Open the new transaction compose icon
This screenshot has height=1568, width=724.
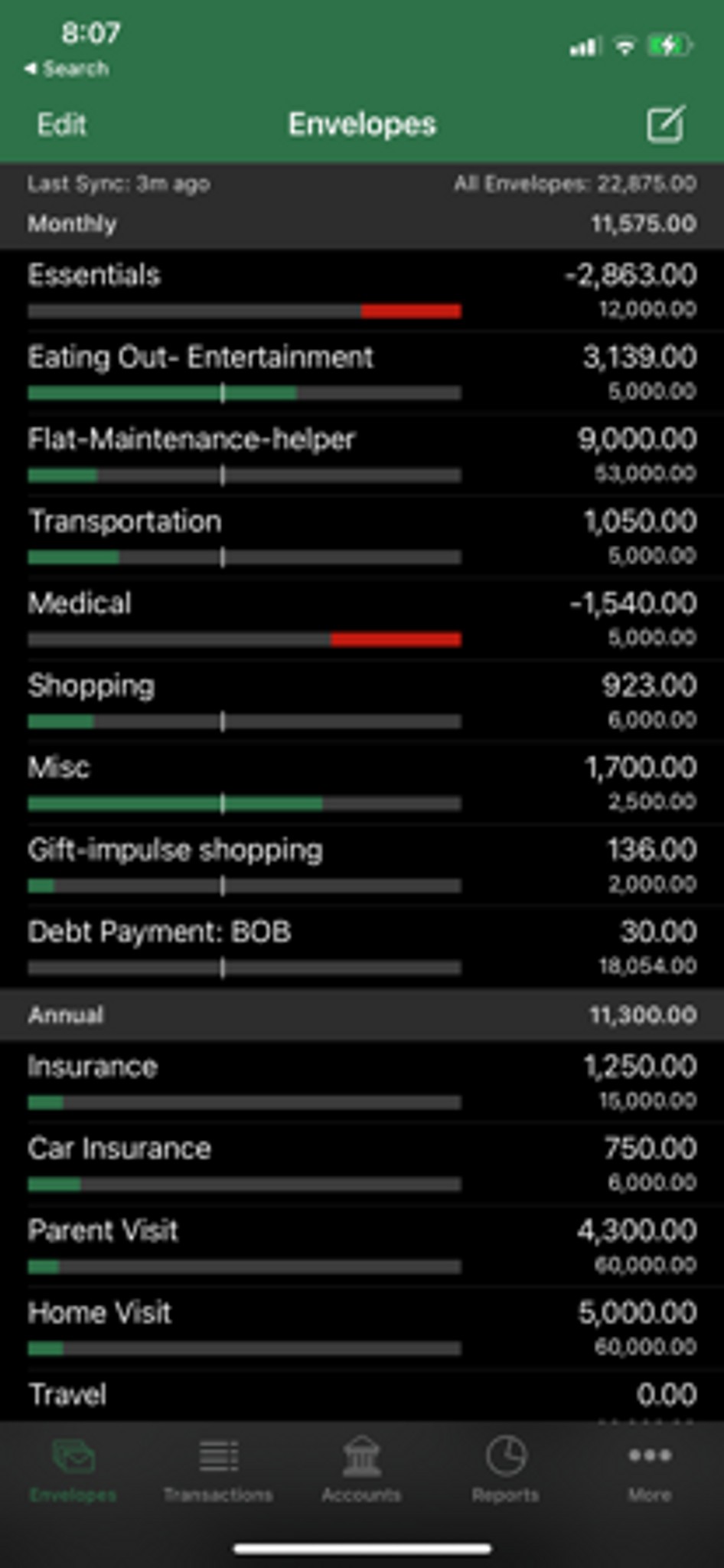point(665,124)
